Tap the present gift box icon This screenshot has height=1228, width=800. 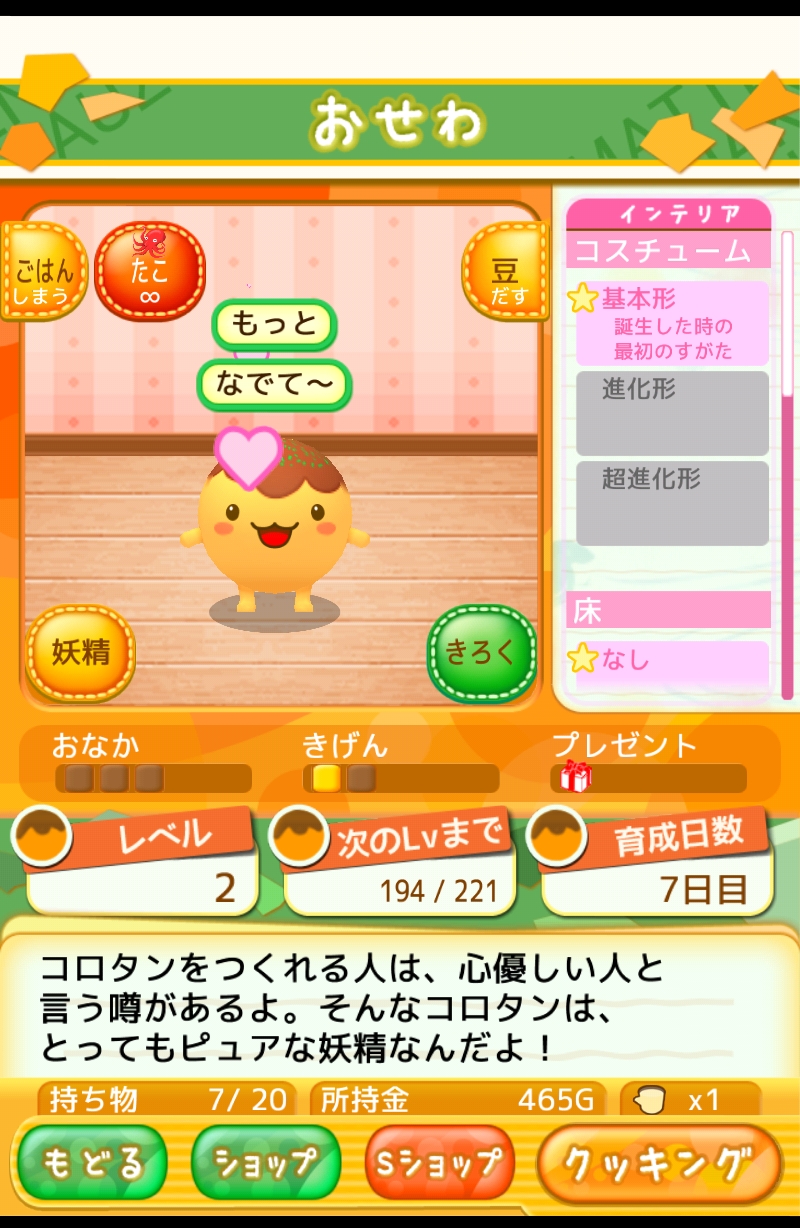[576, 776]
